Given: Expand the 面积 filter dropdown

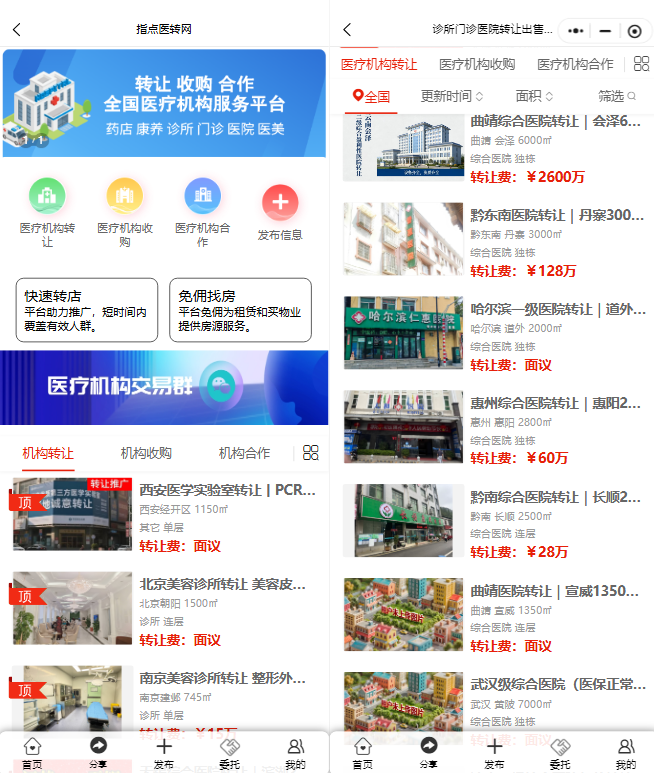Looking at the screenshot, I should 533,96.
